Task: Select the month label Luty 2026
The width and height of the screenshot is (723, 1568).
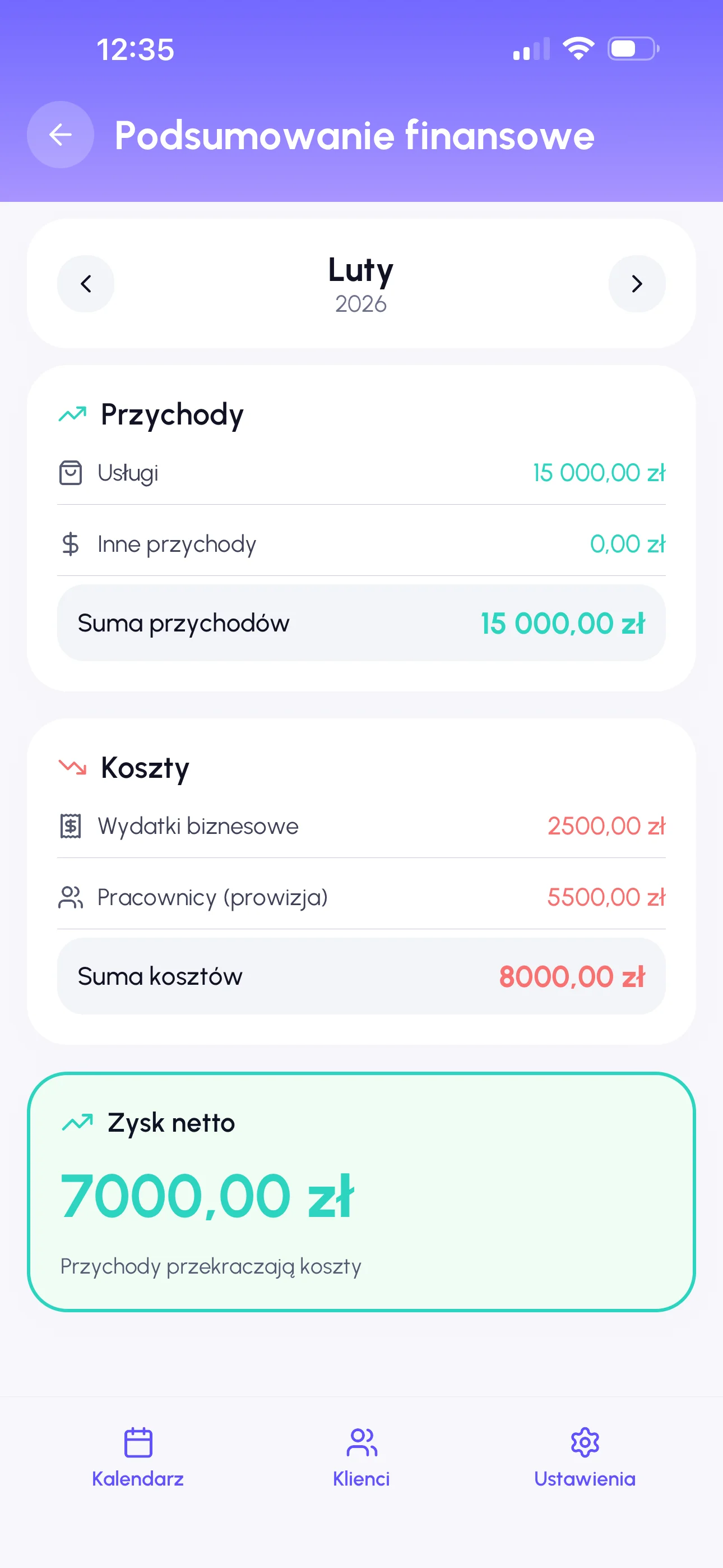Action: coord(360,284)
